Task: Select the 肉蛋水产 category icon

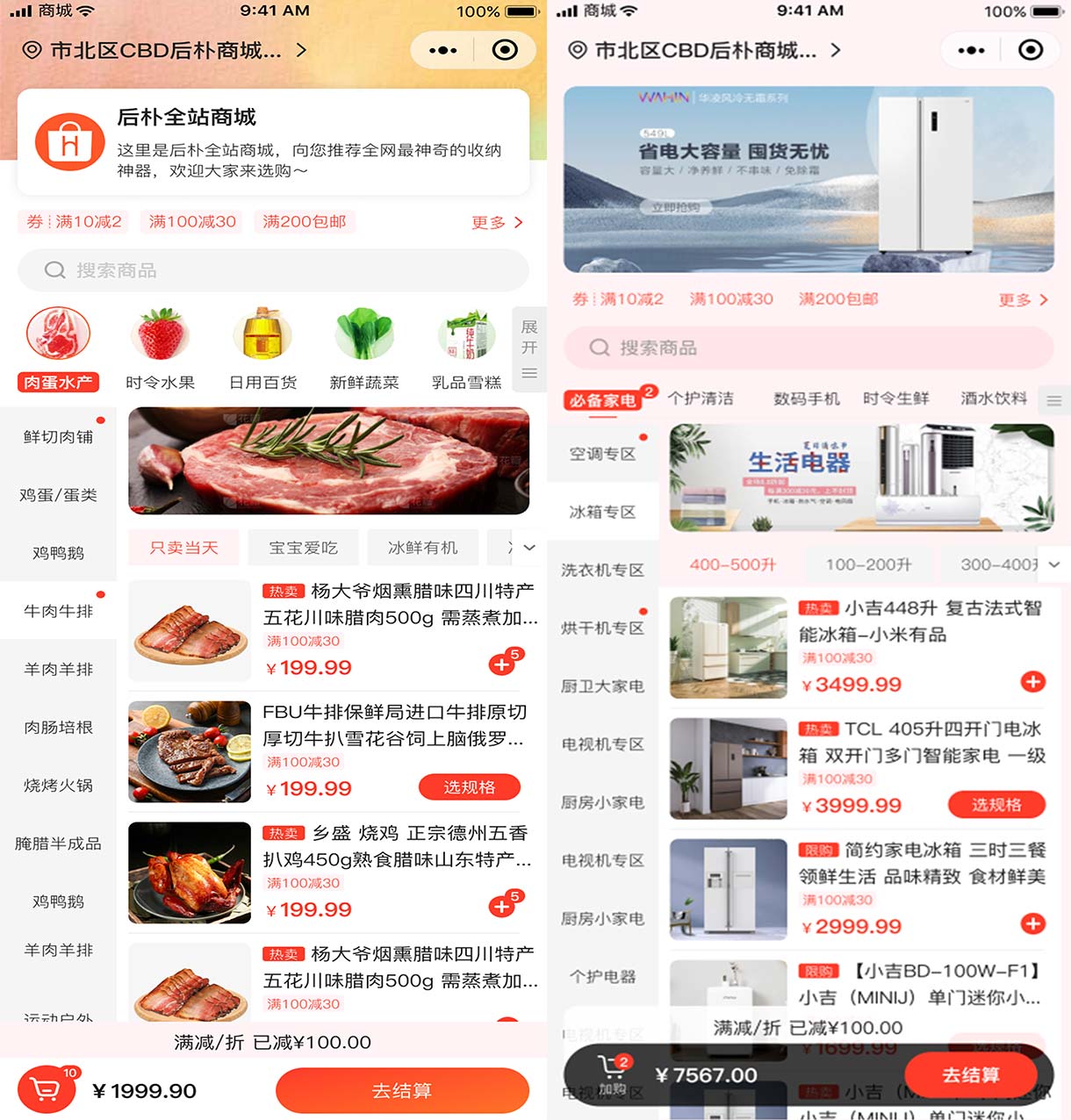Action: coord(58,334)
